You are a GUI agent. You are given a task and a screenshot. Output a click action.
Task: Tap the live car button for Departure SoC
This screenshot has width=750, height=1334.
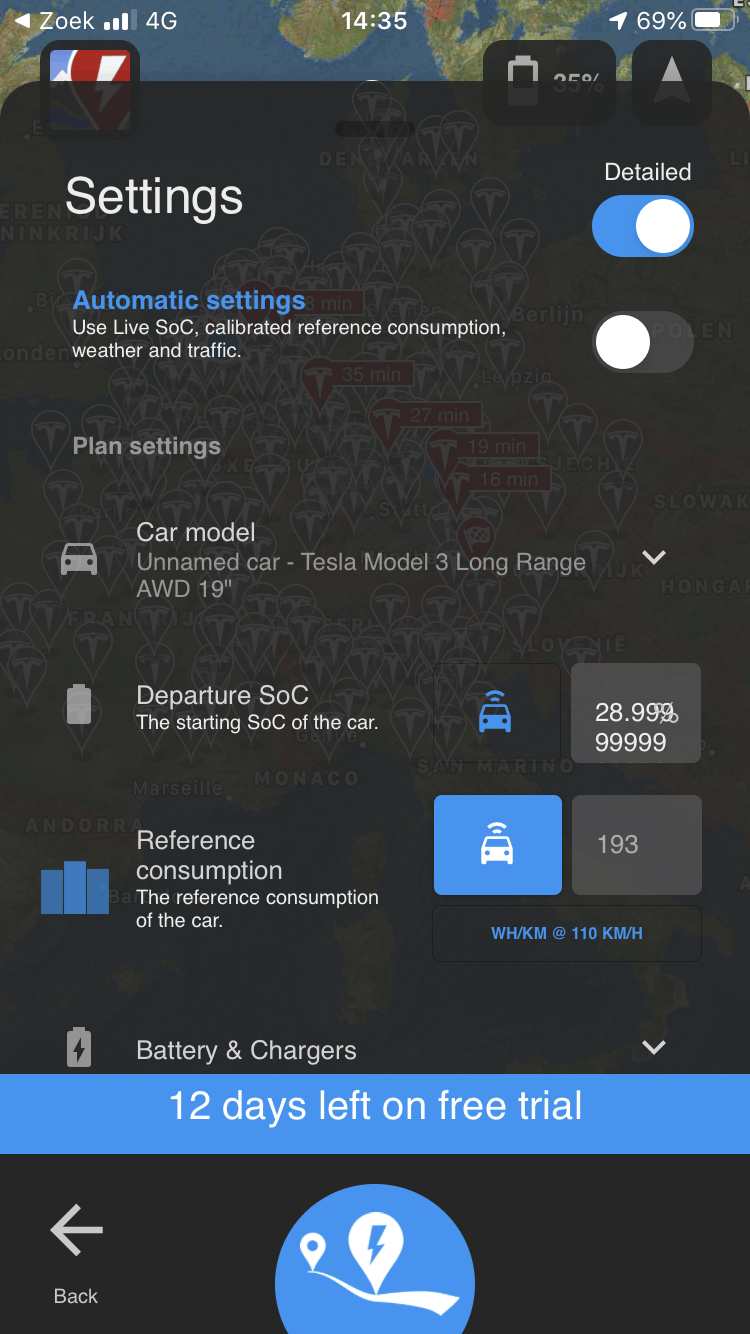point(497,714)
